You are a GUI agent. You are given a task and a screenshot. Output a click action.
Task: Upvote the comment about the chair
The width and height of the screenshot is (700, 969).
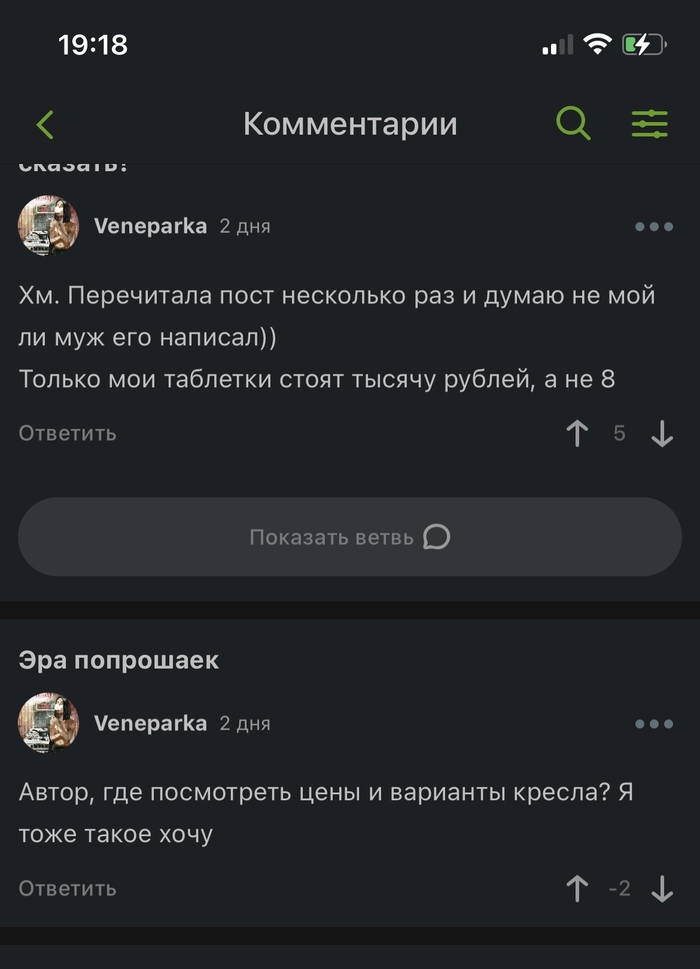(577, 888)
